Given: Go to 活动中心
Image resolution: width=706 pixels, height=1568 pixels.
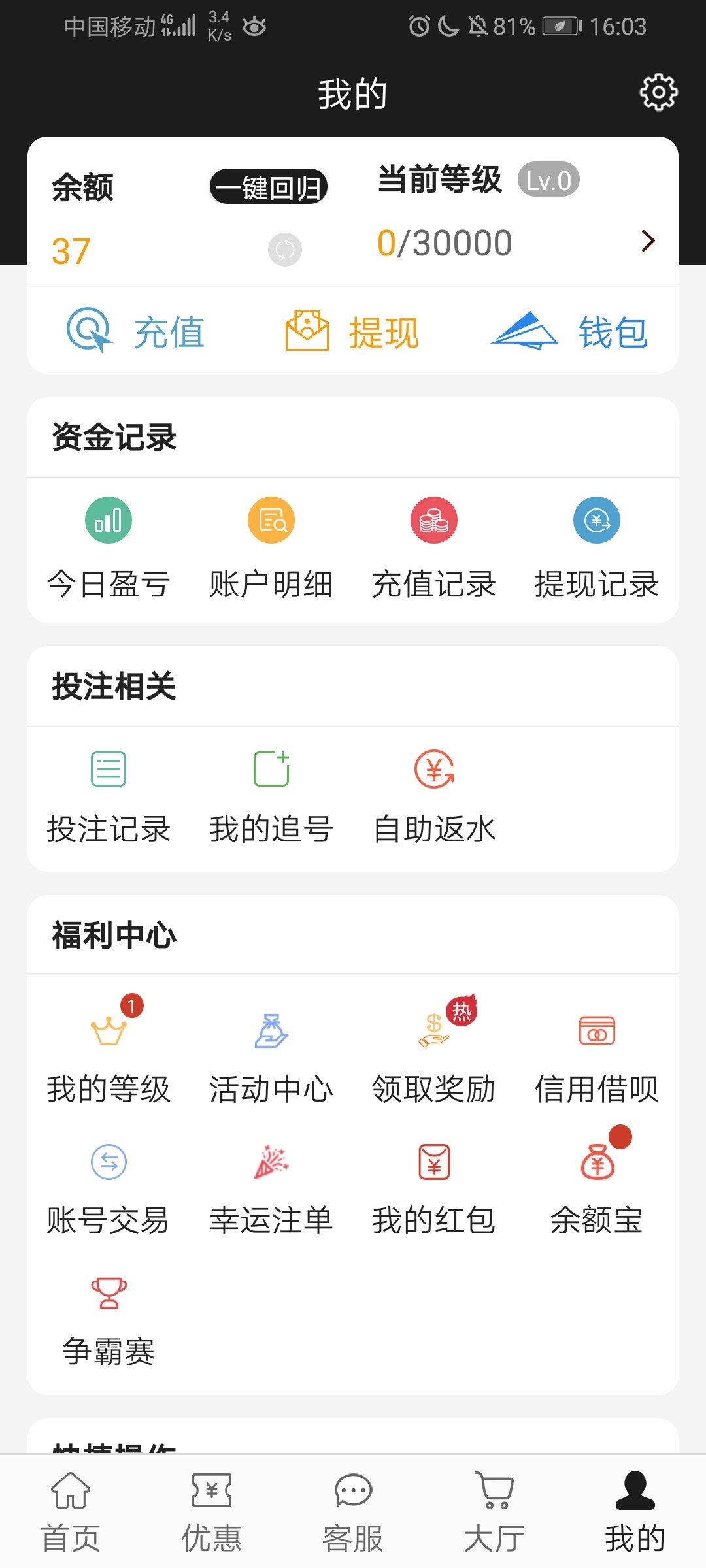Looking at the screenshot, I should [271, 1052].
